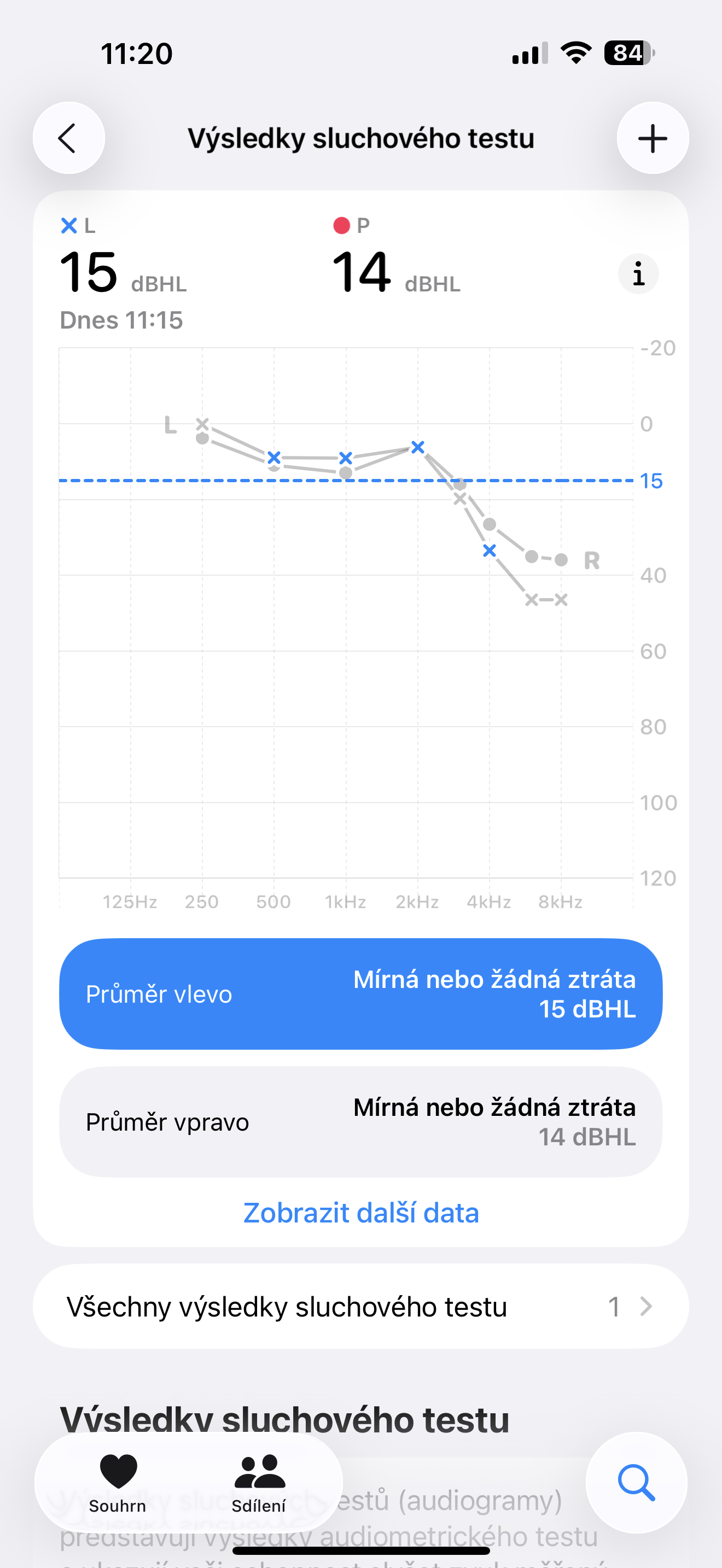Image resolution: width=722 pixels, height=1568 pixels.
Task: Open Všechny výsledky sluchového testu
Action: click(360, 1306)
